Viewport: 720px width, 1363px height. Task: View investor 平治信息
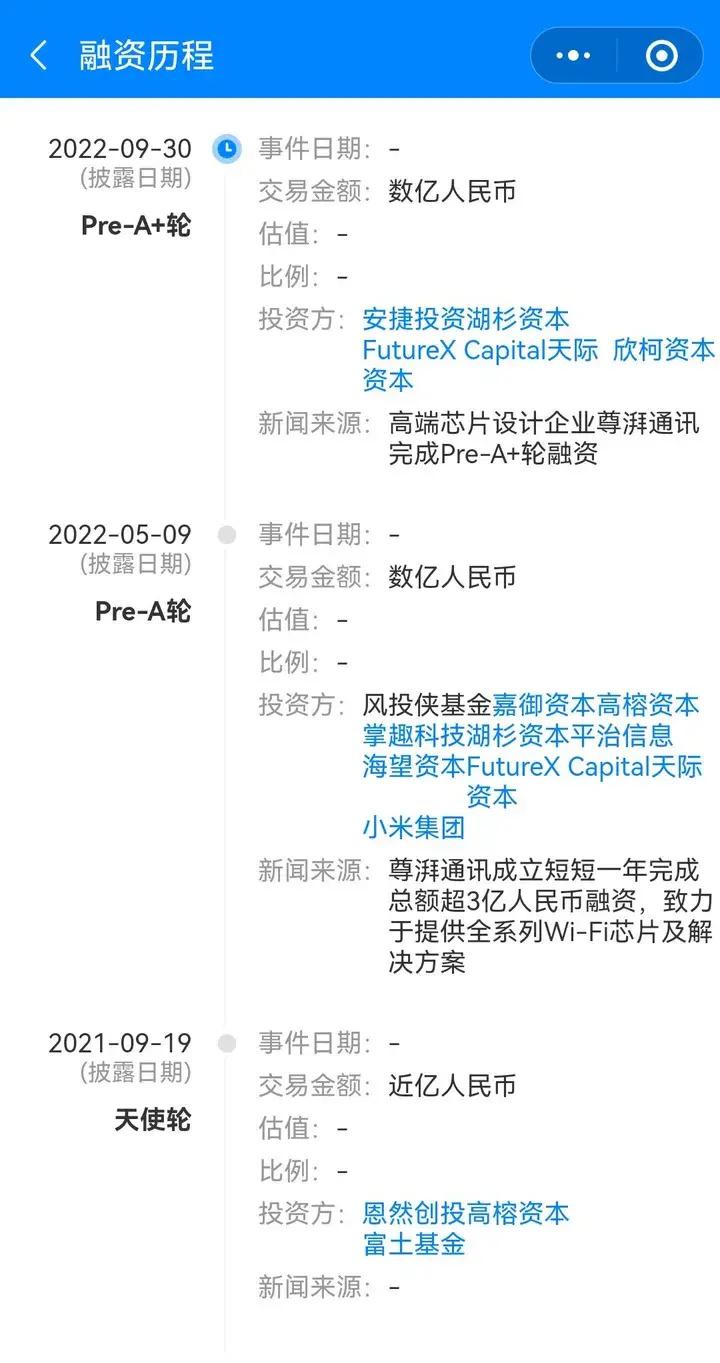[622, 736]
